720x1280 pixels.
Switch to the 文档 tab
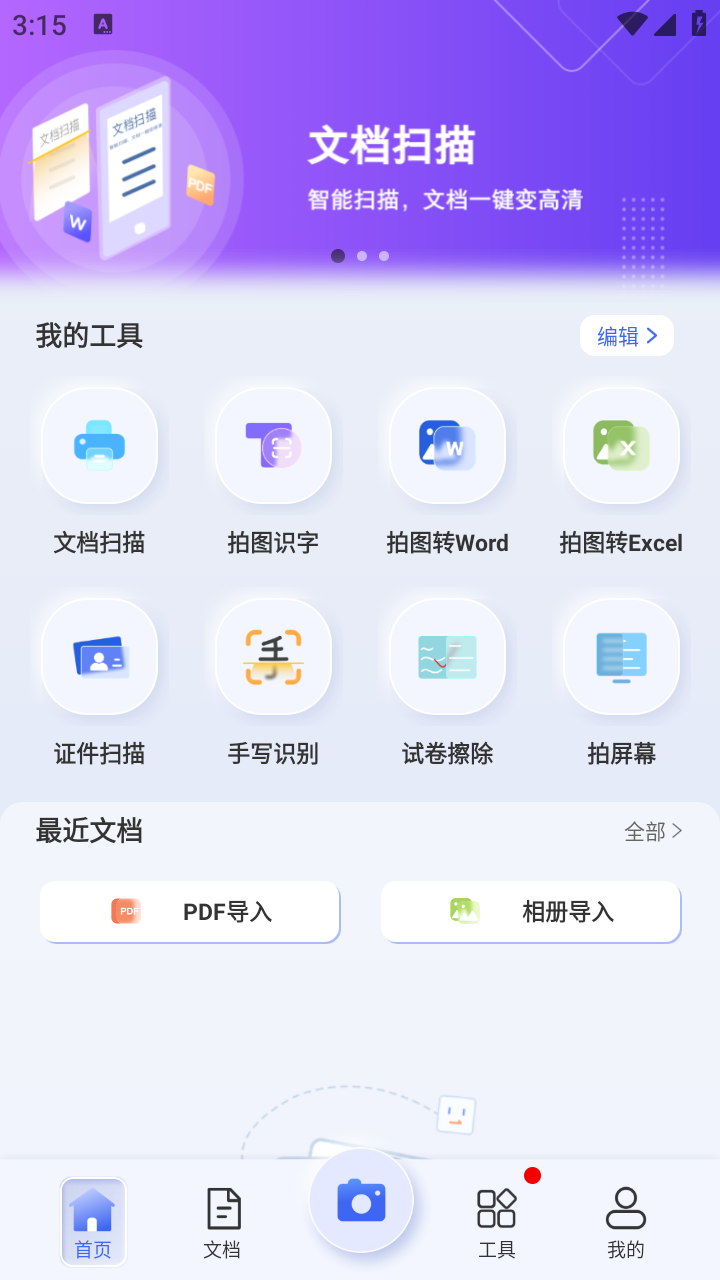point(222,1222)
